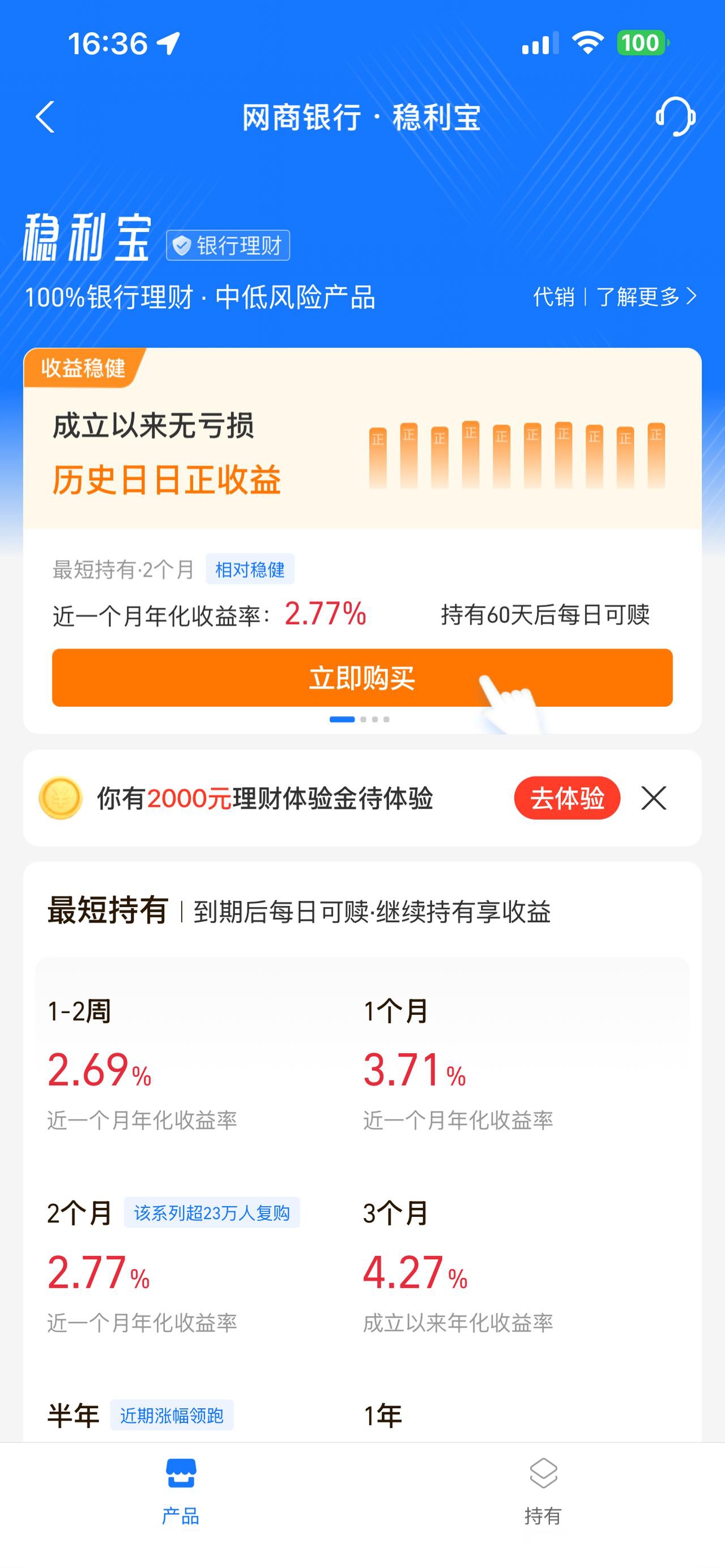
Task: Expand 了解更多 via its chevron
Action: [x=693, y=298]
